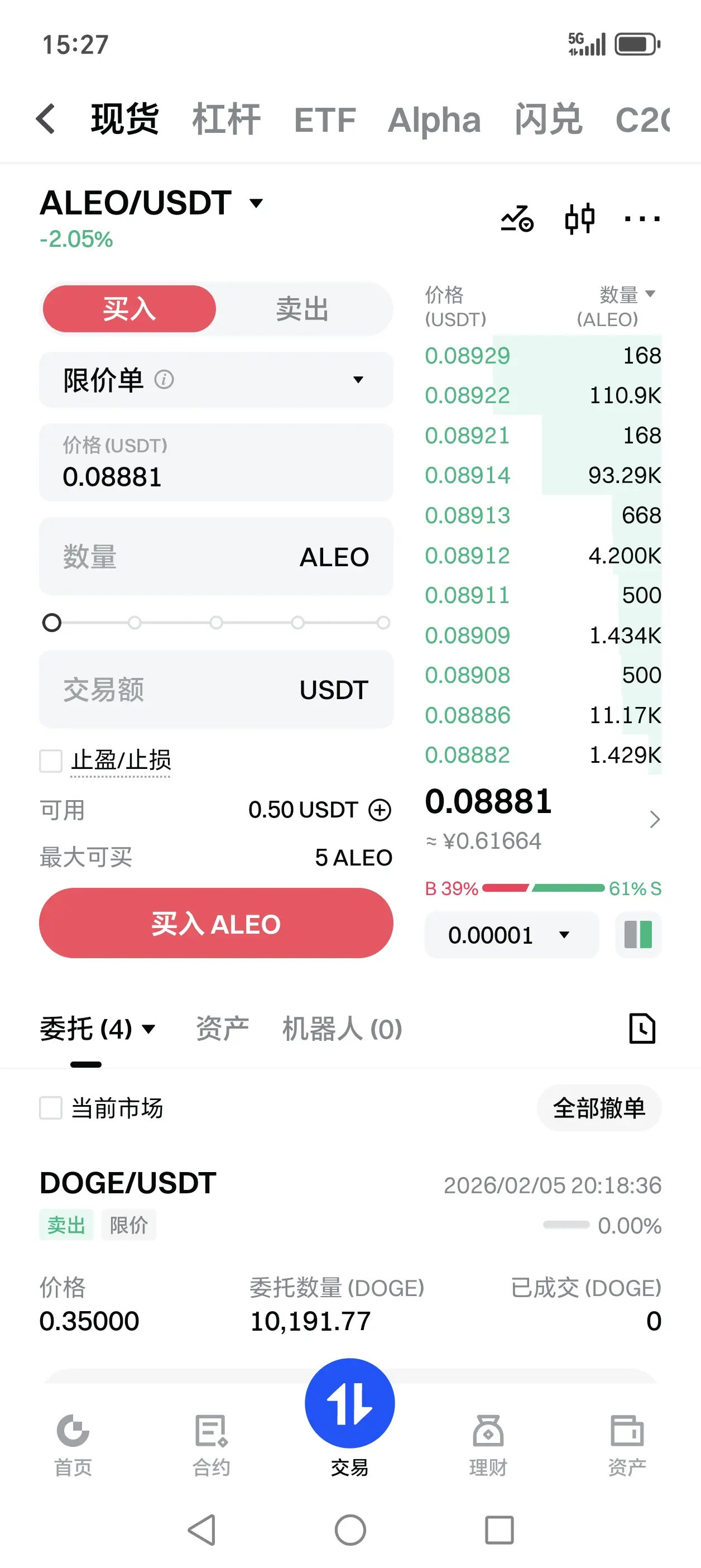Cancel all orders with 全部撤单
This screenshot has width=701, height=1568.
tap(599, 1108)
